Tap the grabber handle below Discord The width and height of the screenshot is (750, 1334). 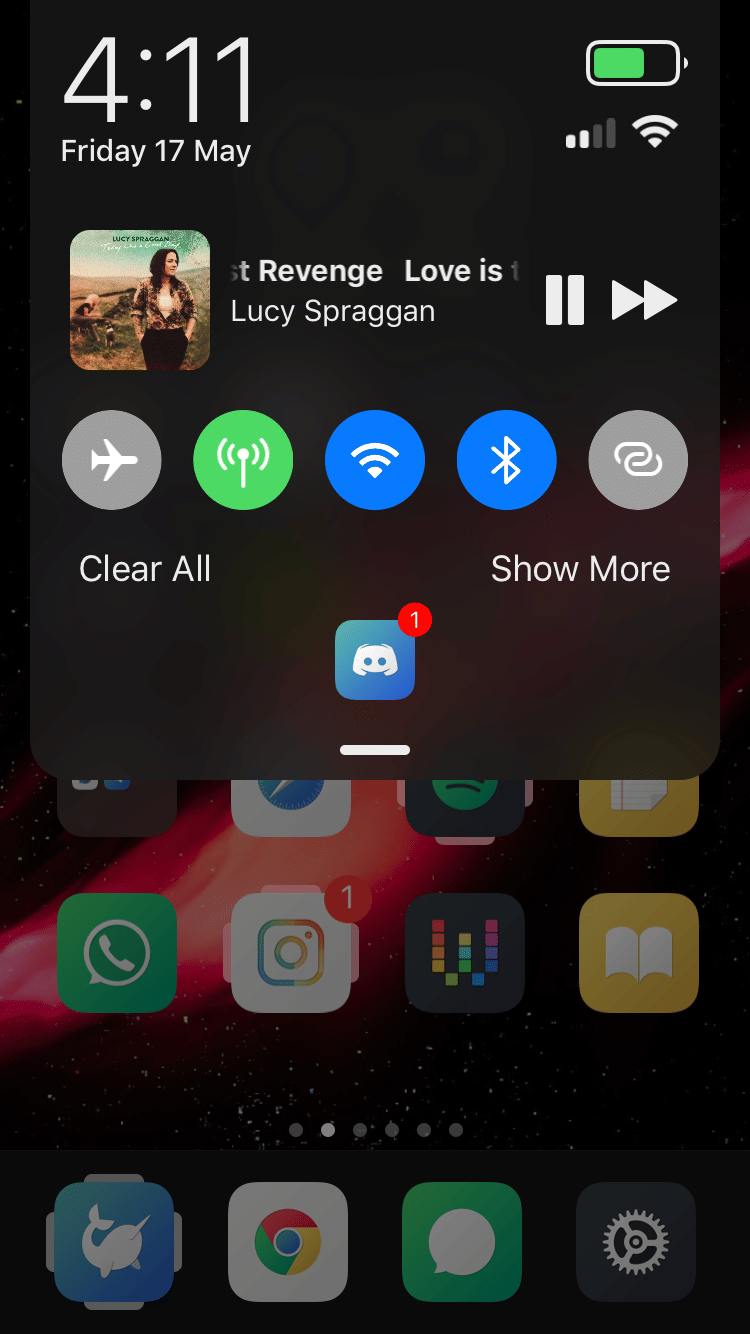(375, 750)
